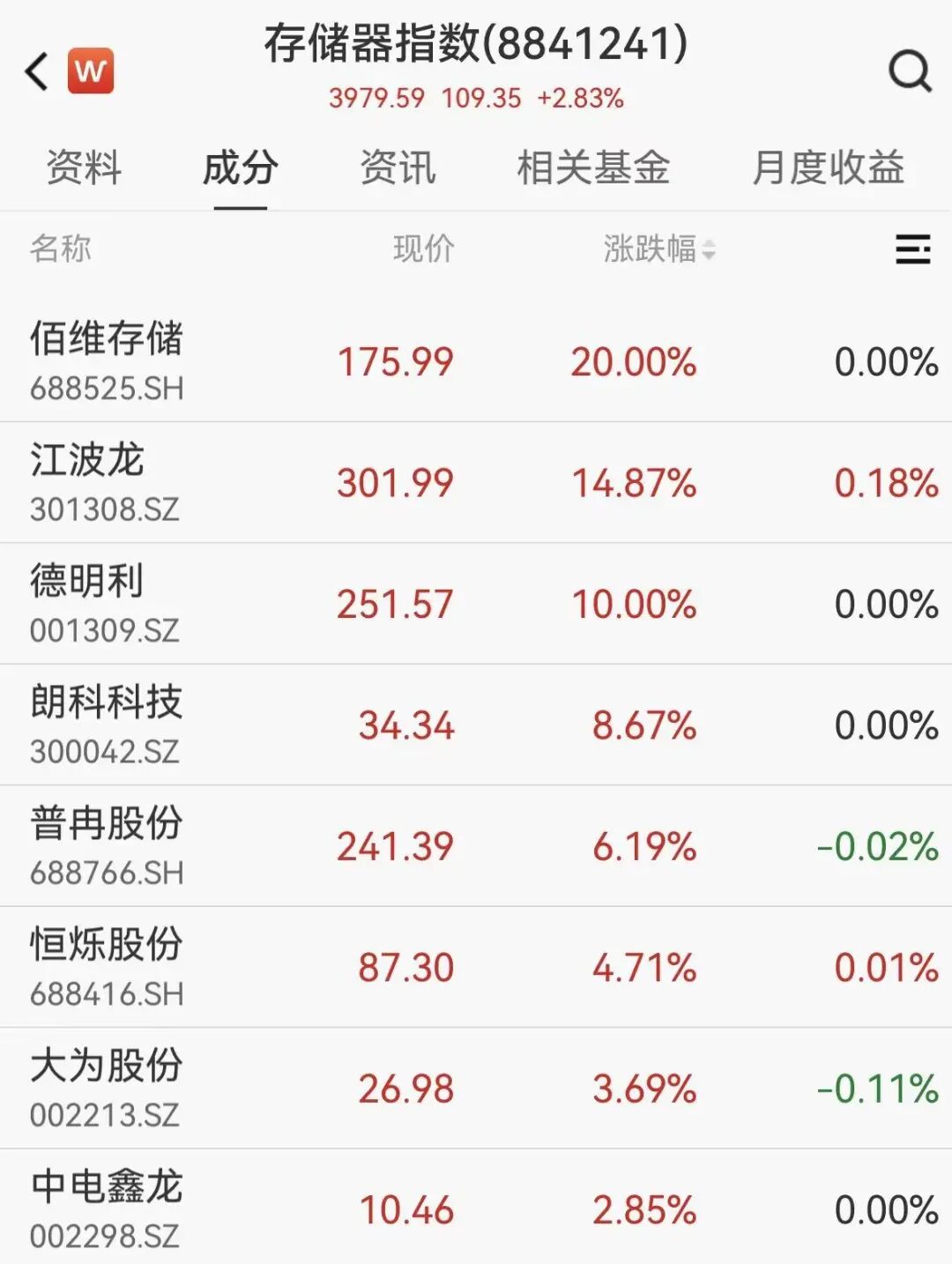952x1264 pixels.
Task: Open the 相关基金 tab
Action: click(x=593, y=167)
